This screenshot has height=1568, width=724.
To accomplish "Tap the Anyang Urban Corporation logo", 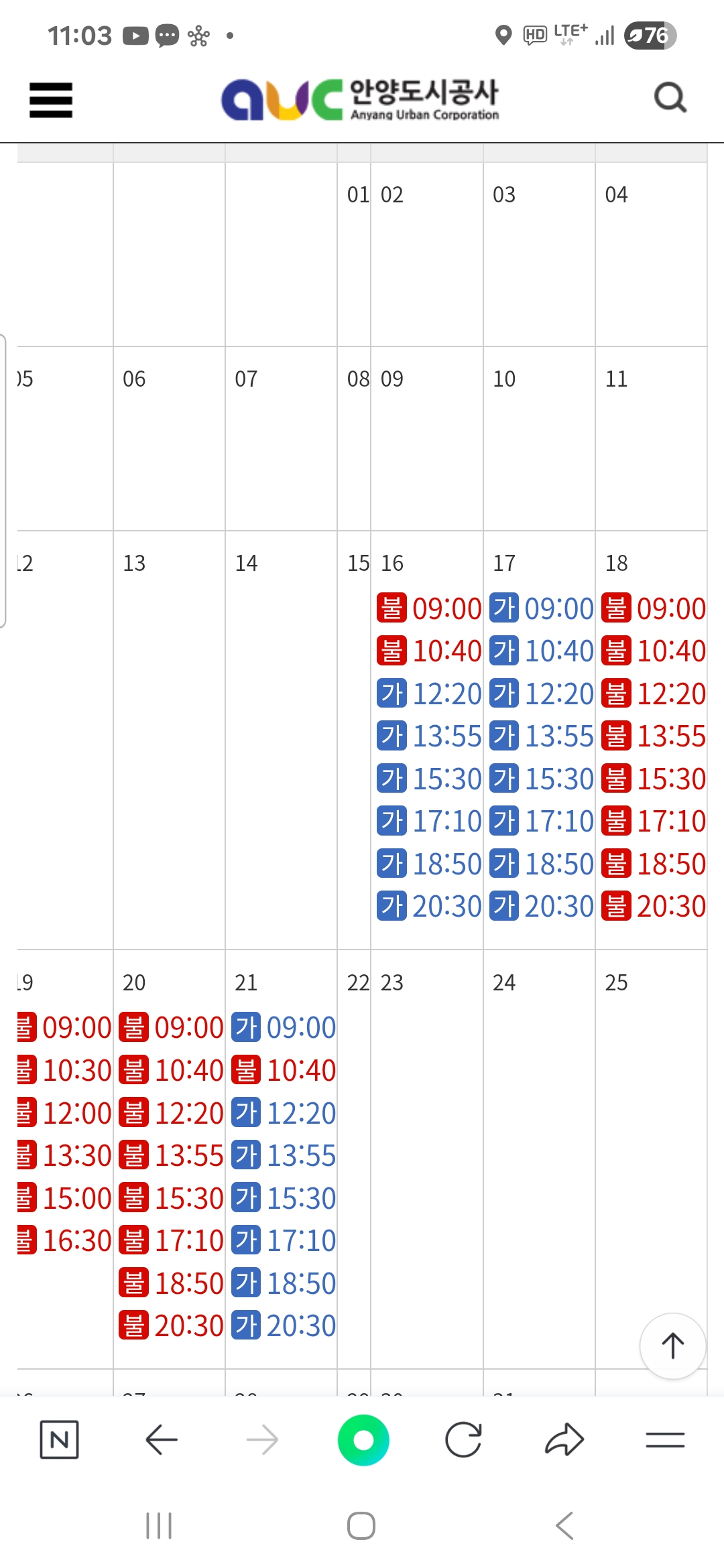I will (360, 99).
